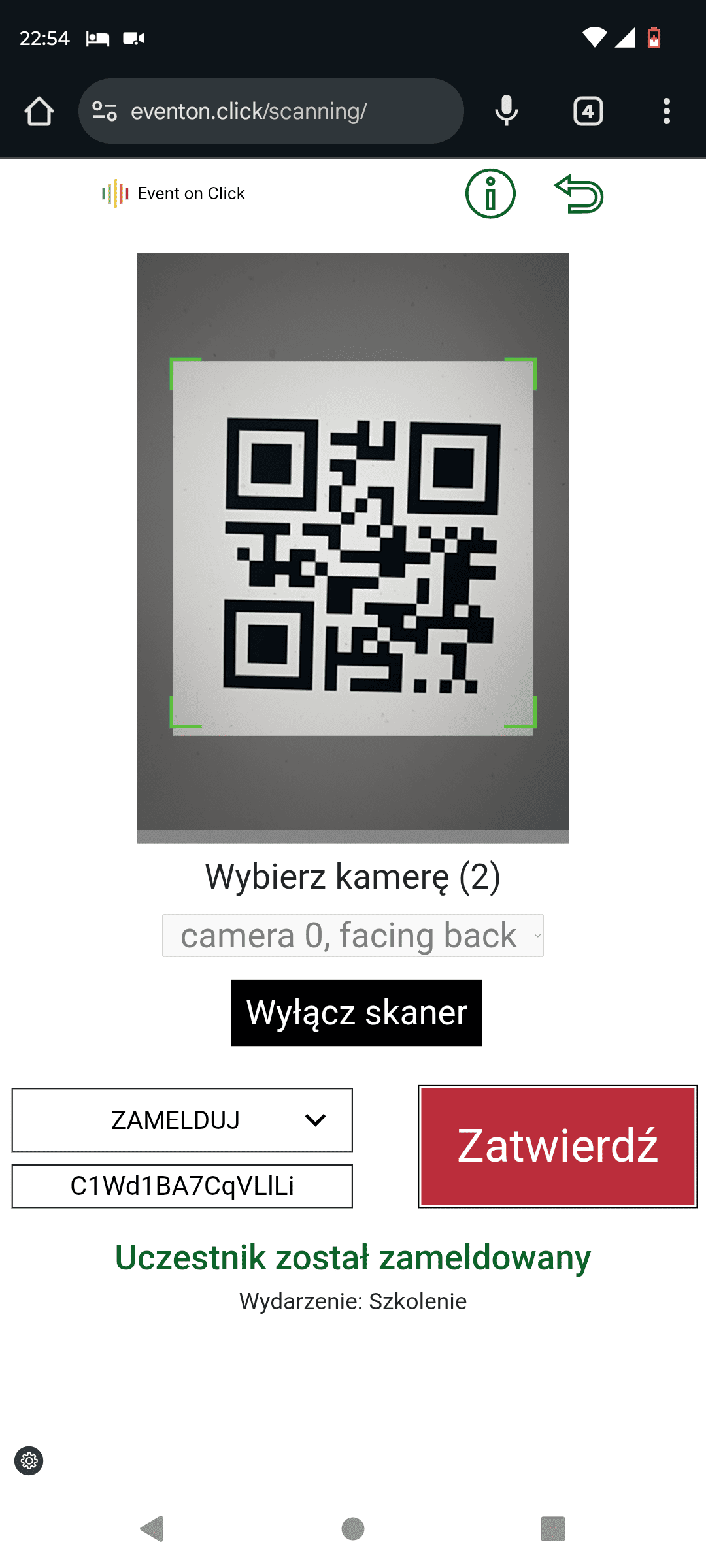Expand the camera selection dropdown
Image resolution: width=706 pixels, height=1568 pixels.
353,936
